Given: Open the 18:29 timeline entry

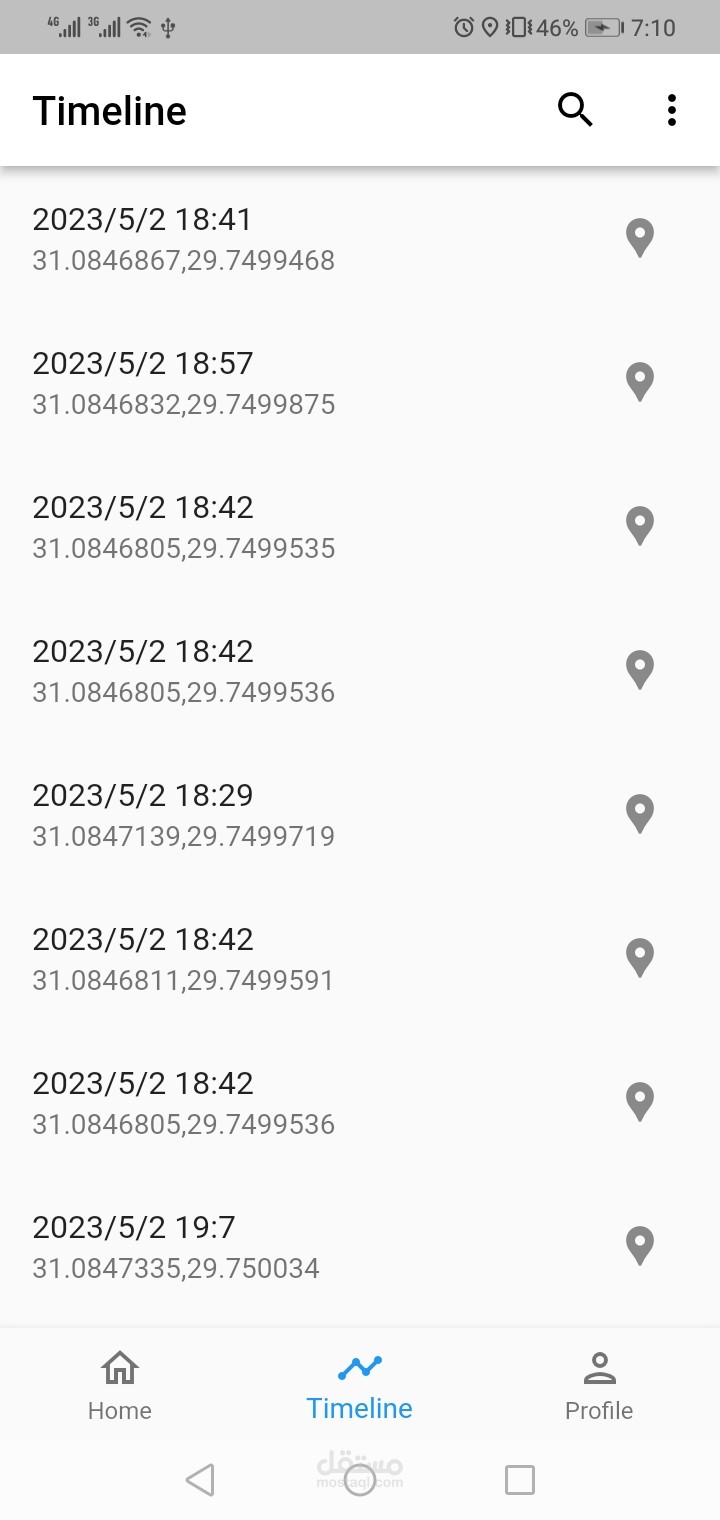Looking at the screenshot, I should pos(183,814).
